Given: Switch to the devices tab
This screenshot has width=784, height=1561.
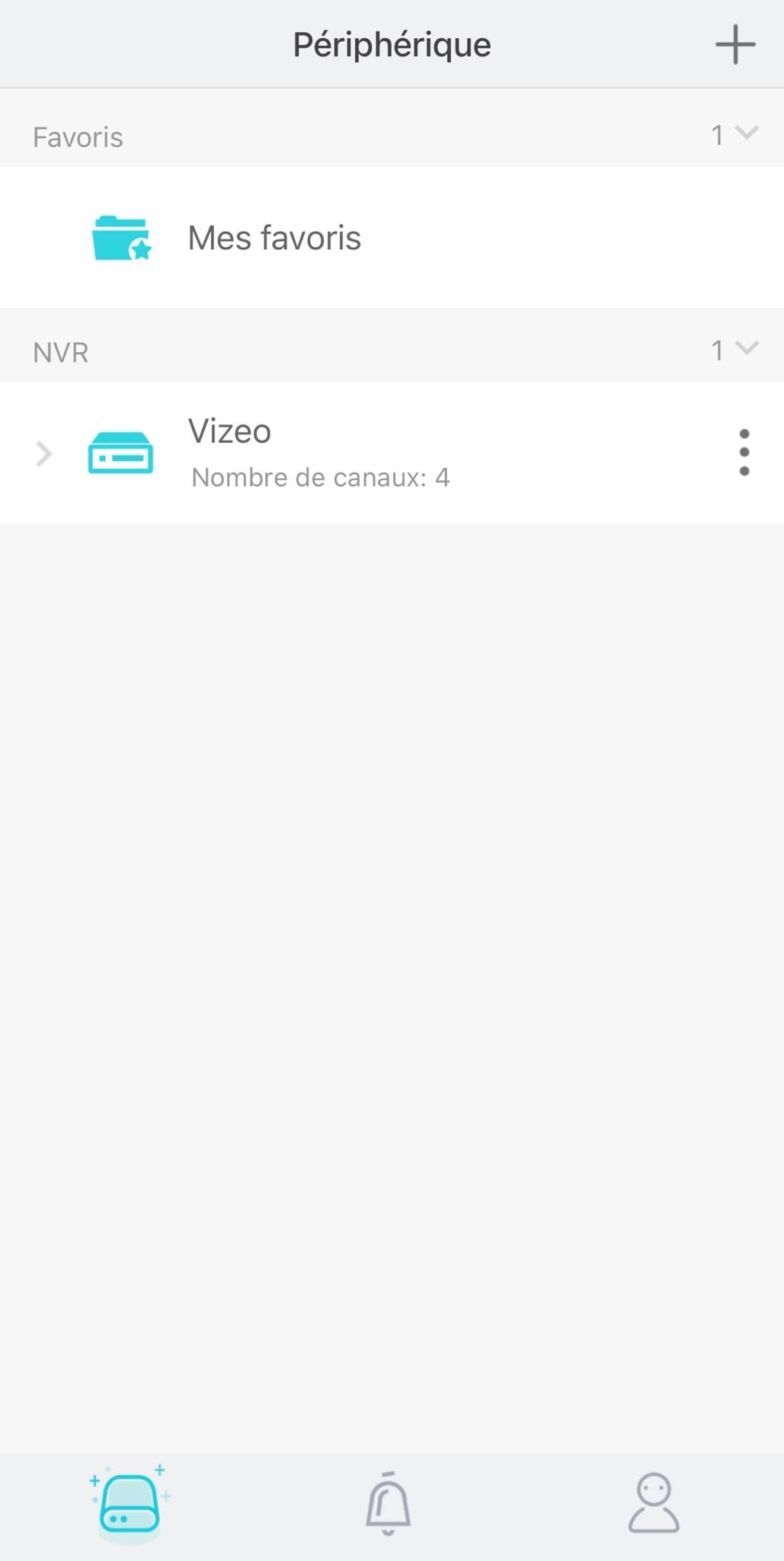Looking at the screenshot, I should point(130,1505).
